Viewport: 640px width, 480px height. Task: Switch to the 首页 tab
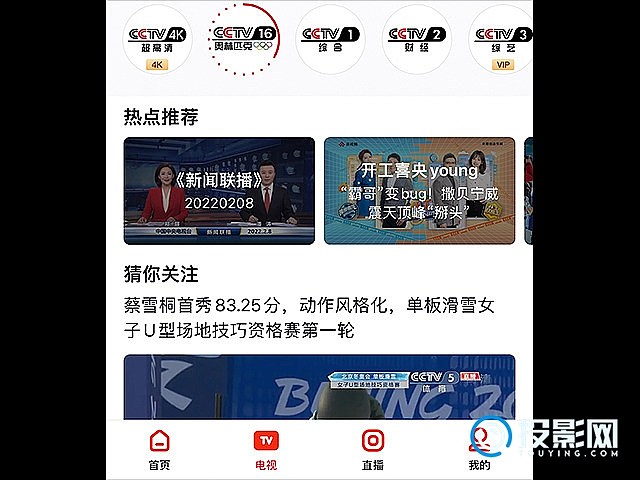tap(159, 448)
